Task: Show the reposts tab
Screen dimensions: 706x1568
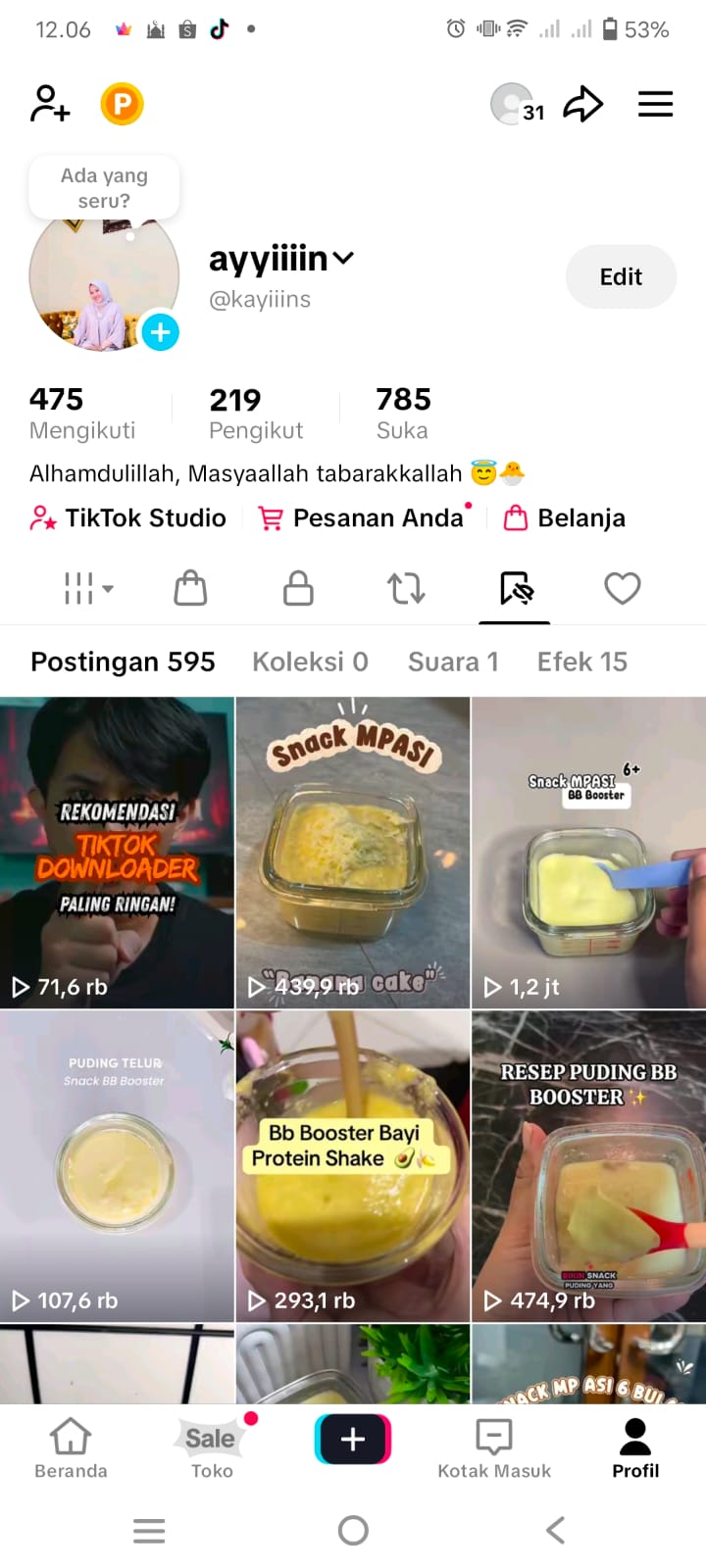Action: click(x=406, y=589)
